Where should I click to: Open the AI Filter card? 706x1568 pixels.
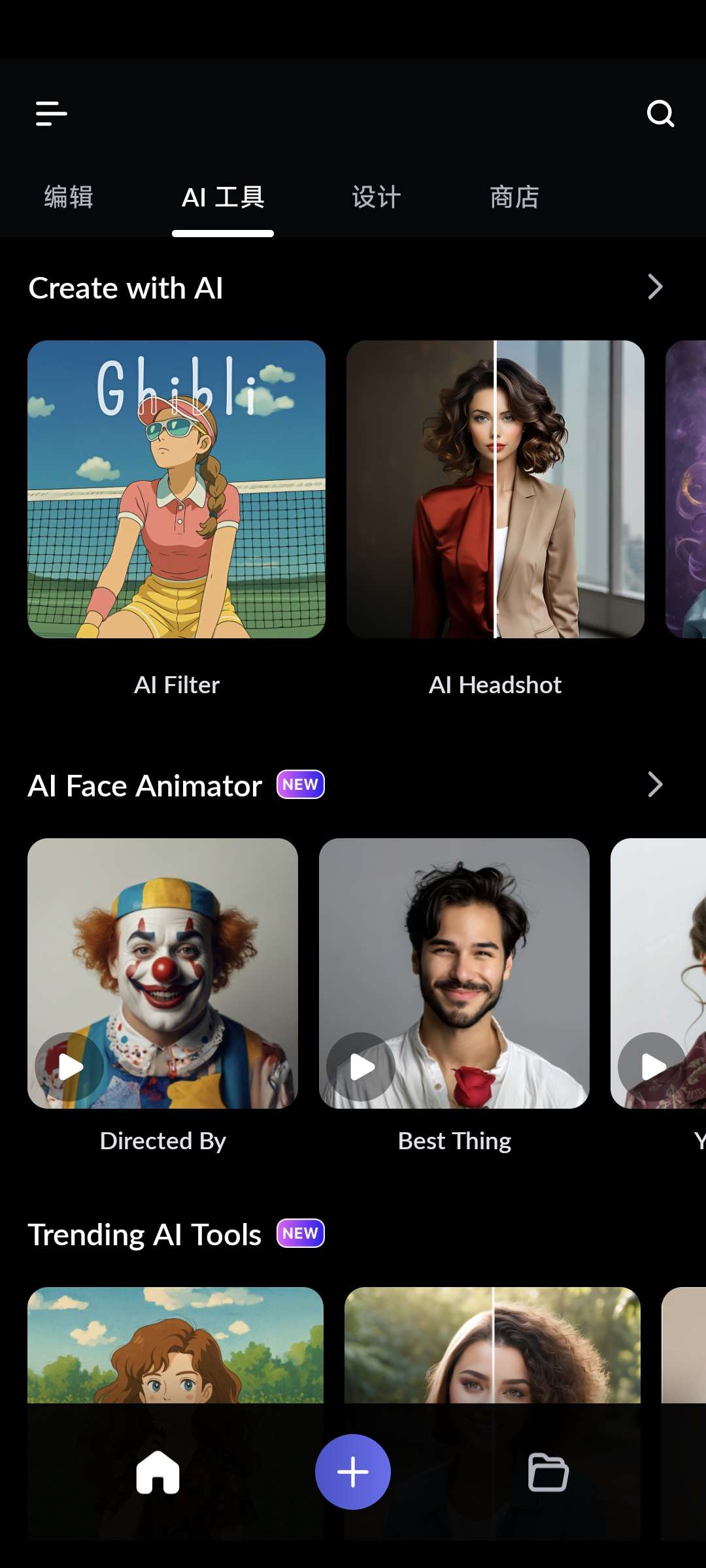point(176,489)
